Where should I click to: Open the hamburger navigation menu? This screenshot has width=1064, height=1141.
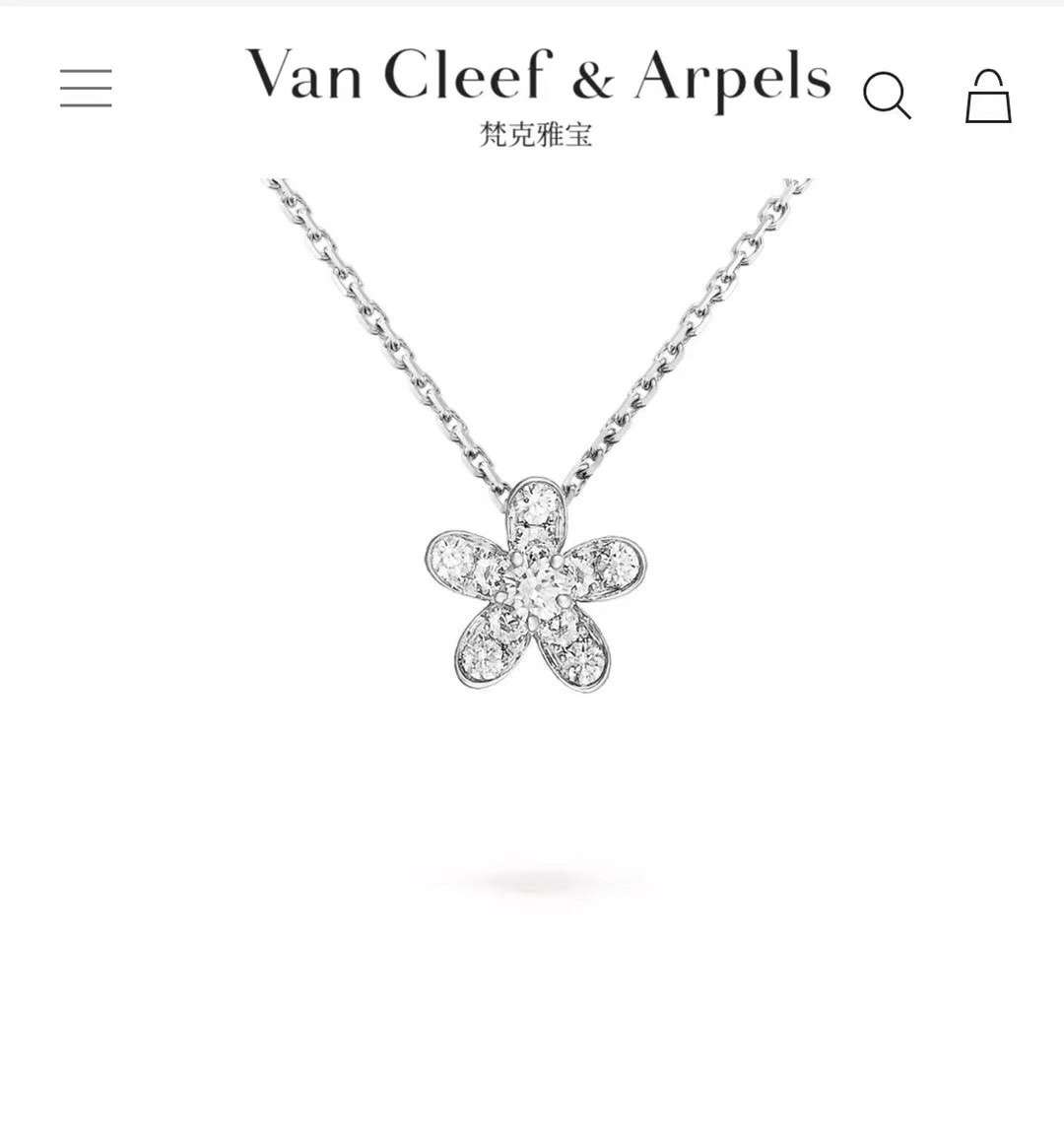[86, 89]
